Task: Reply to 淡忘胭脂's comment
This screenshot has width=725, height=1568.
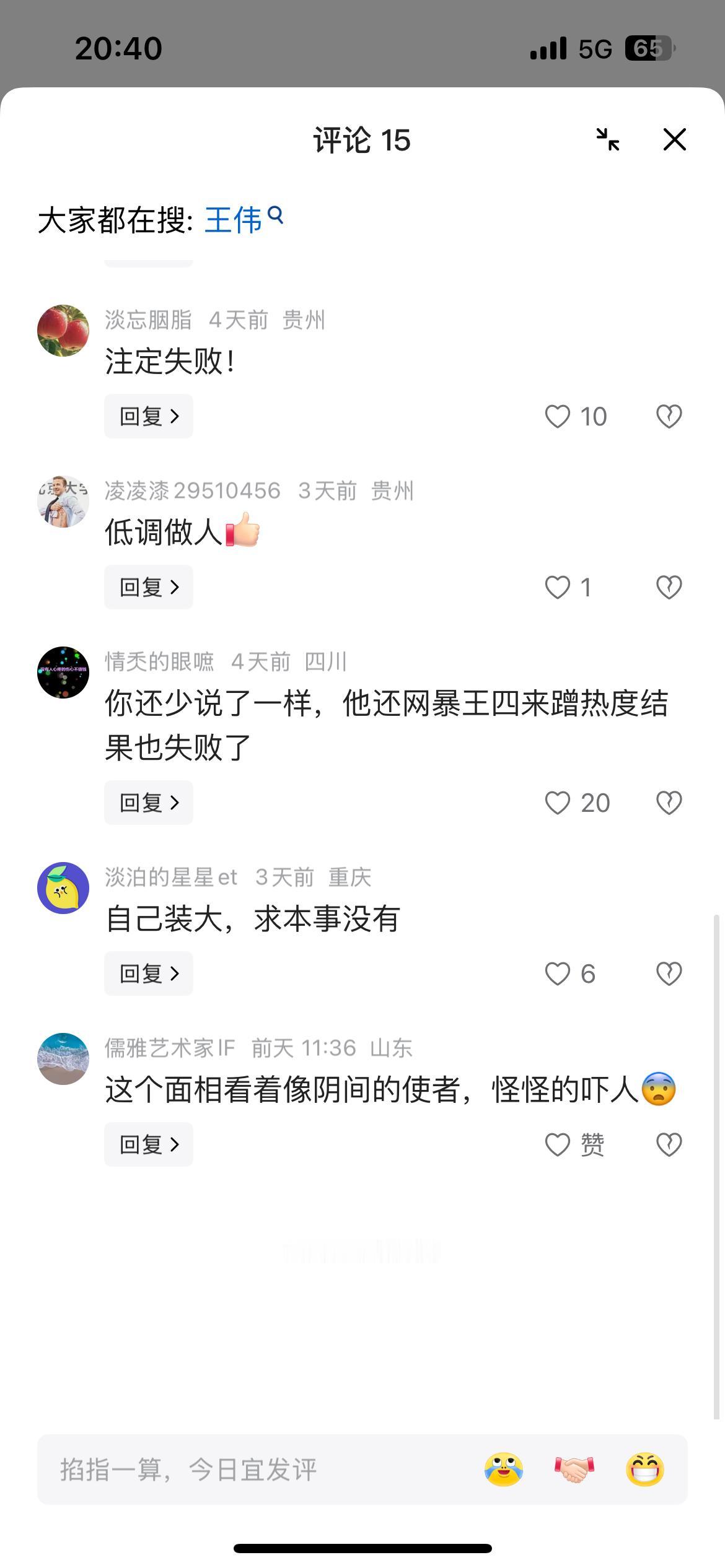Action: [149, 416]
